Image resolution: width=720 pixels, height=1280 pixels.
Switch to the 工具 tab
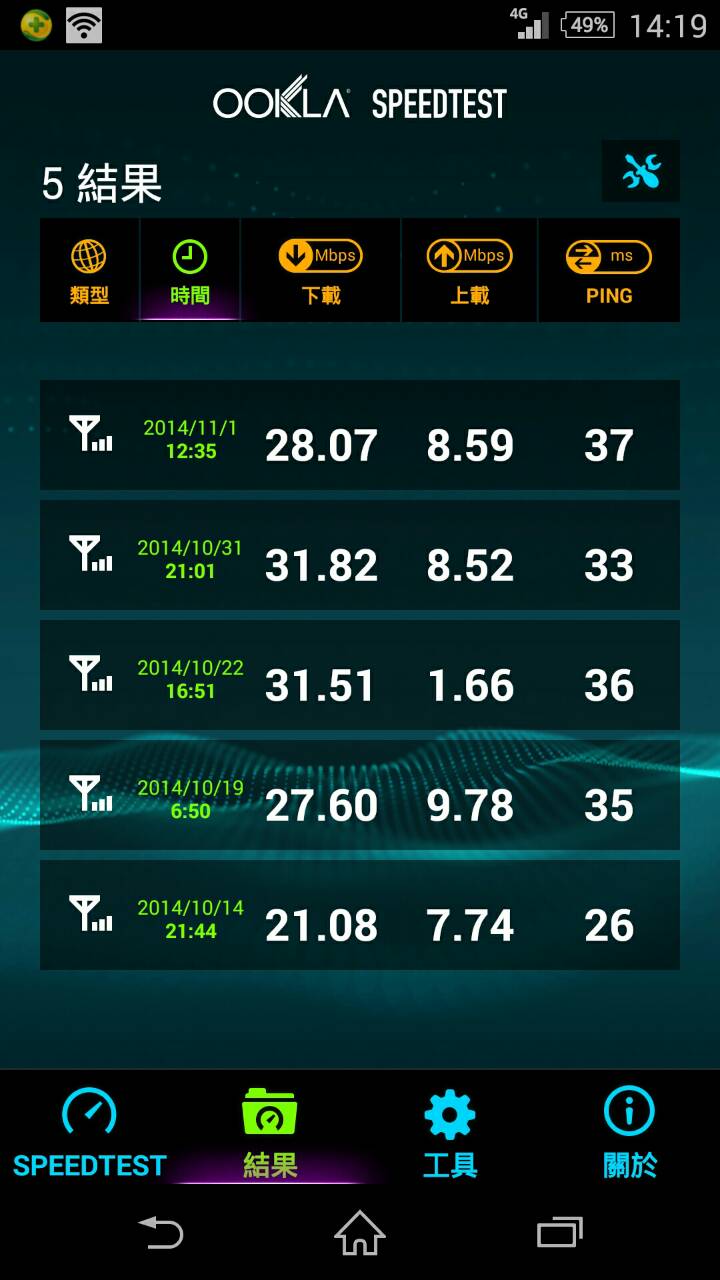pos(450,1131)
